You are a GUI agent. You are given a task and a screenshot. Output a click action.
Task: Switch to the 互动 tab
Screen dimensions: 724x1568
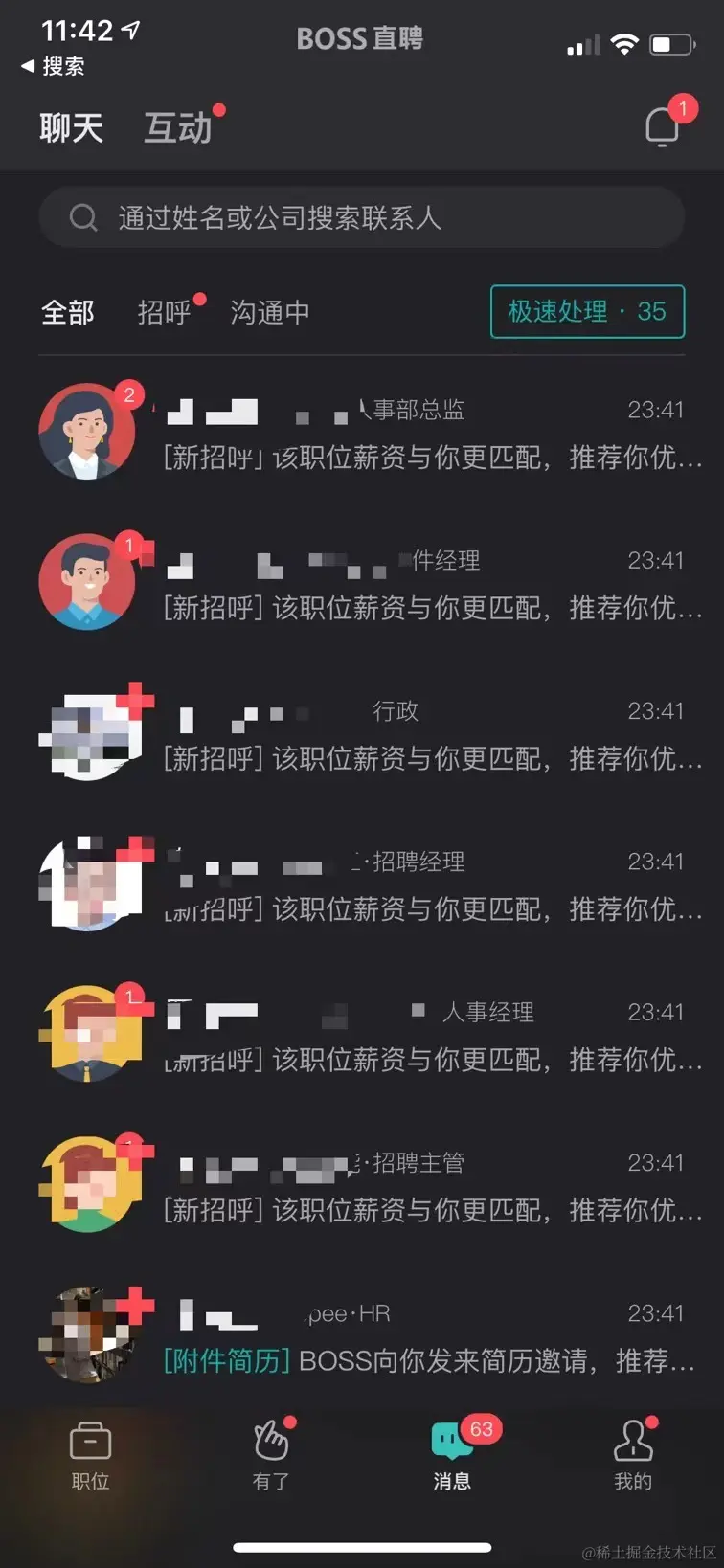178,127
